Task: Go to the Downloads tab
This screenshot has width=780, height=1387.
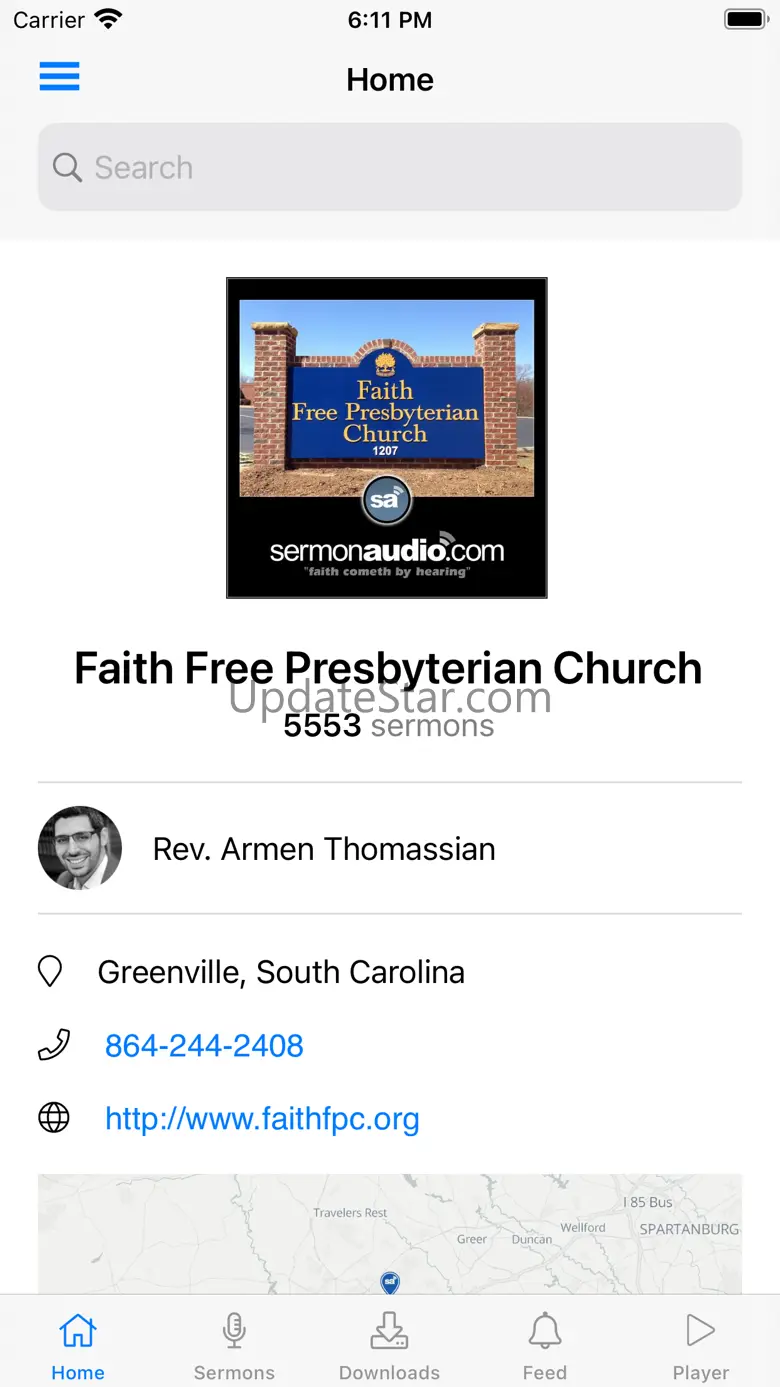Action: pos(389,1345)
